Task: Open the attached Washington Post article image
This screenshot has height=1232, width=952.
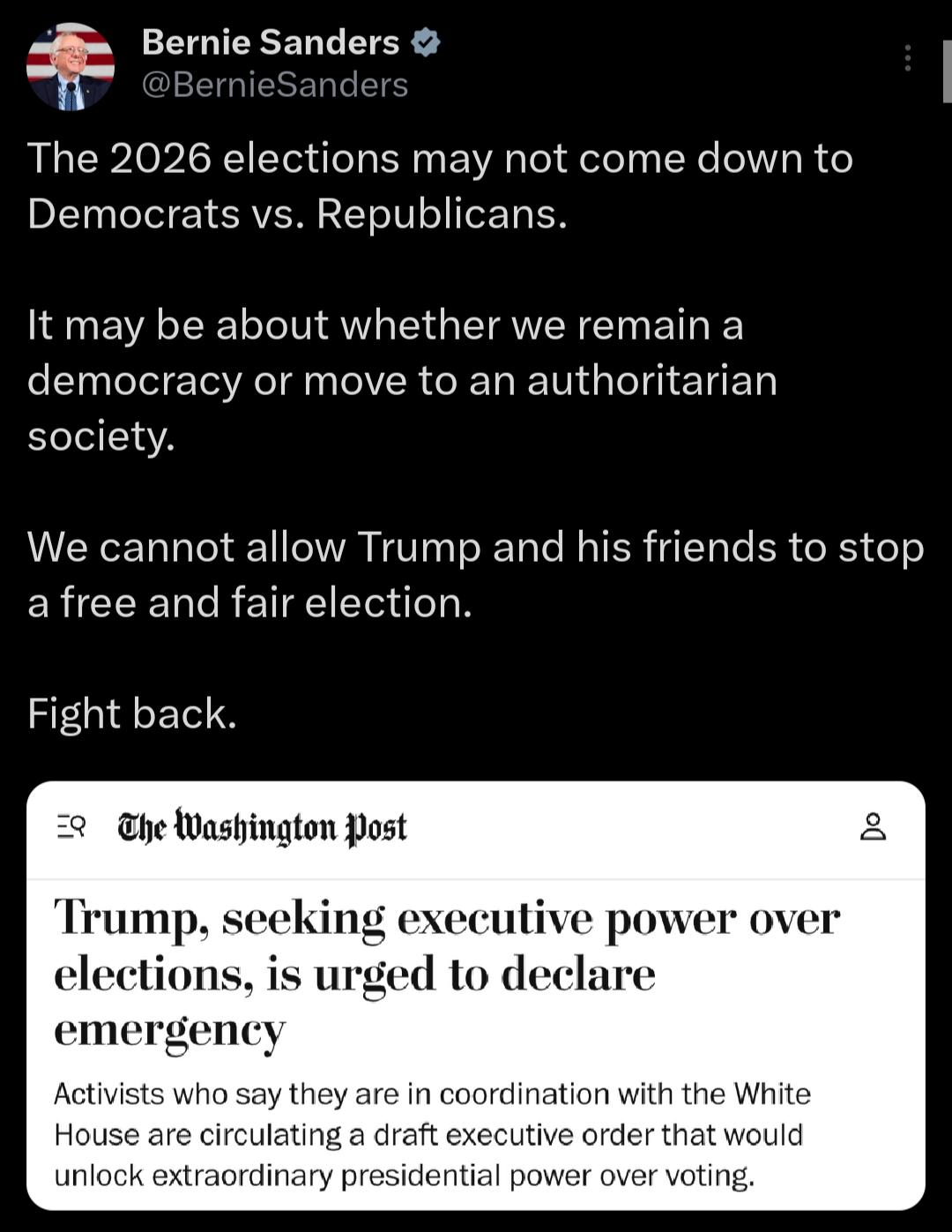Action: click(476, 995)
